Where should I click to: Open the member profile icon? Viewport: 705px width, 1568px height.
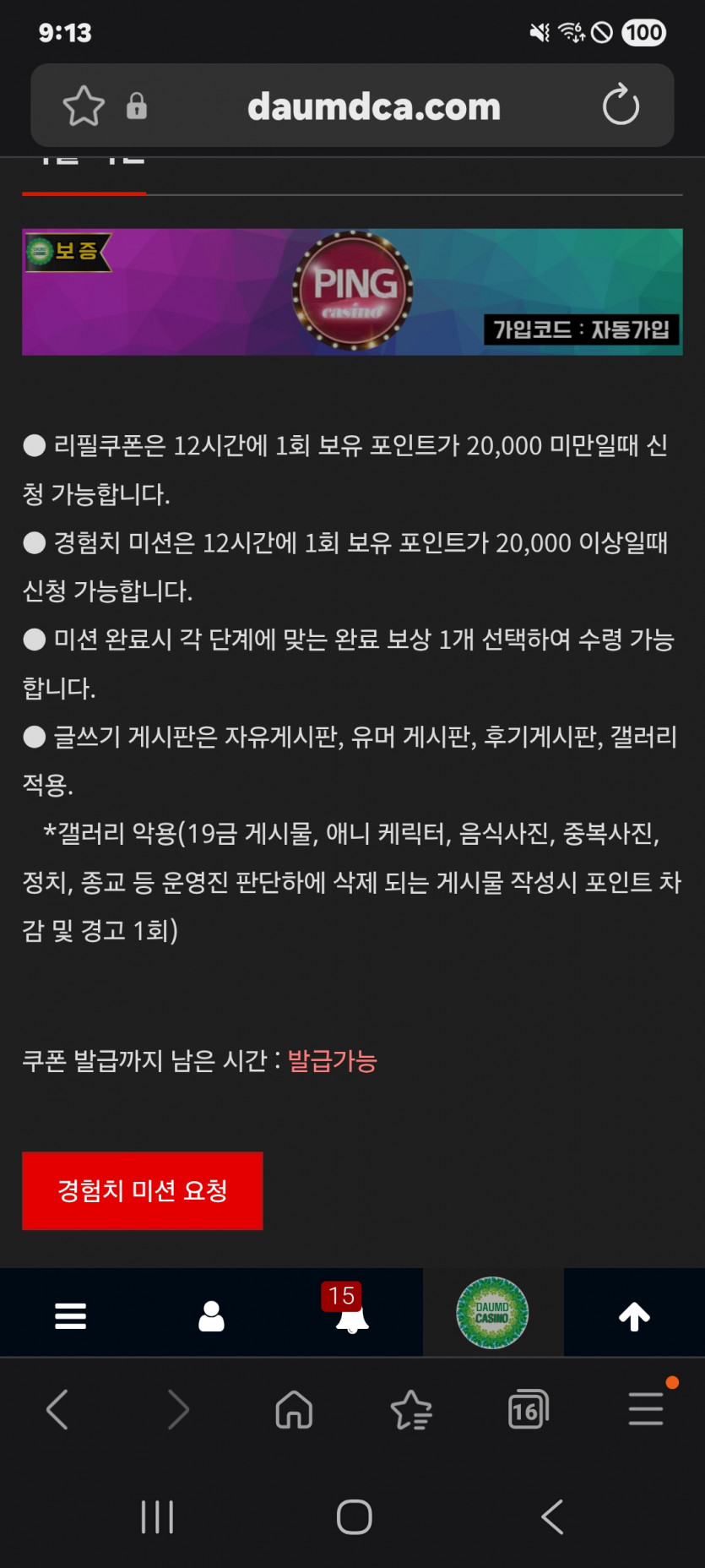pos(211,1313)
